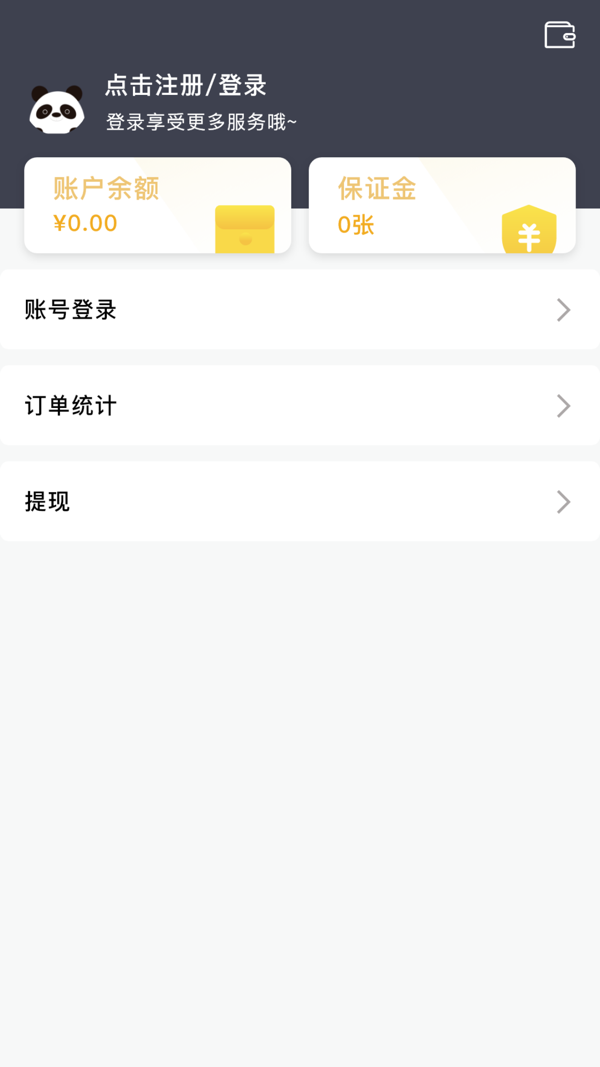Open the wallet icon in the header
The width and height of the screenshot is (600, 1067).
559,35
